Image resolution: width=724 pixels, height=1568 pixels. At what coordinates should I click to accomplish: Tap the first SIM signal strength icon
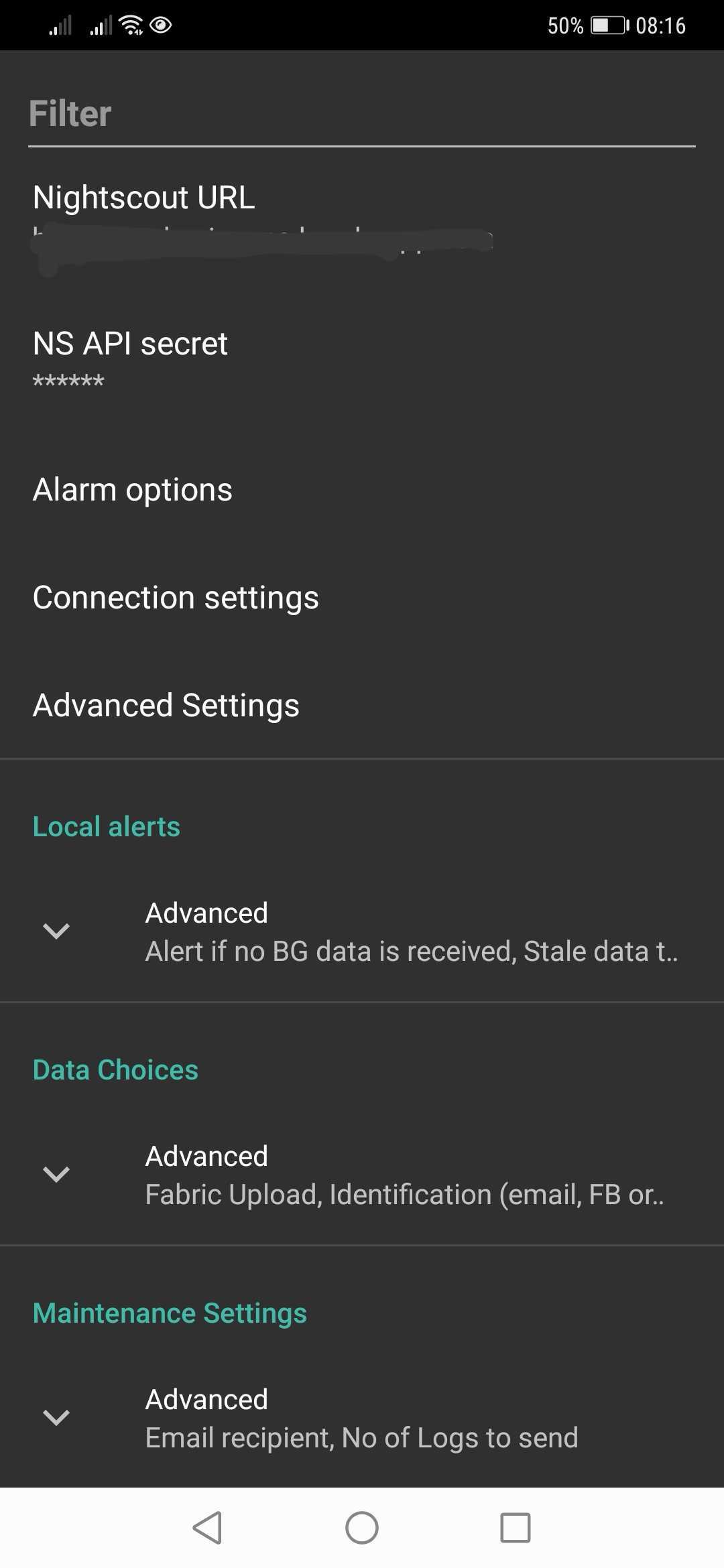tap(60, 25)
